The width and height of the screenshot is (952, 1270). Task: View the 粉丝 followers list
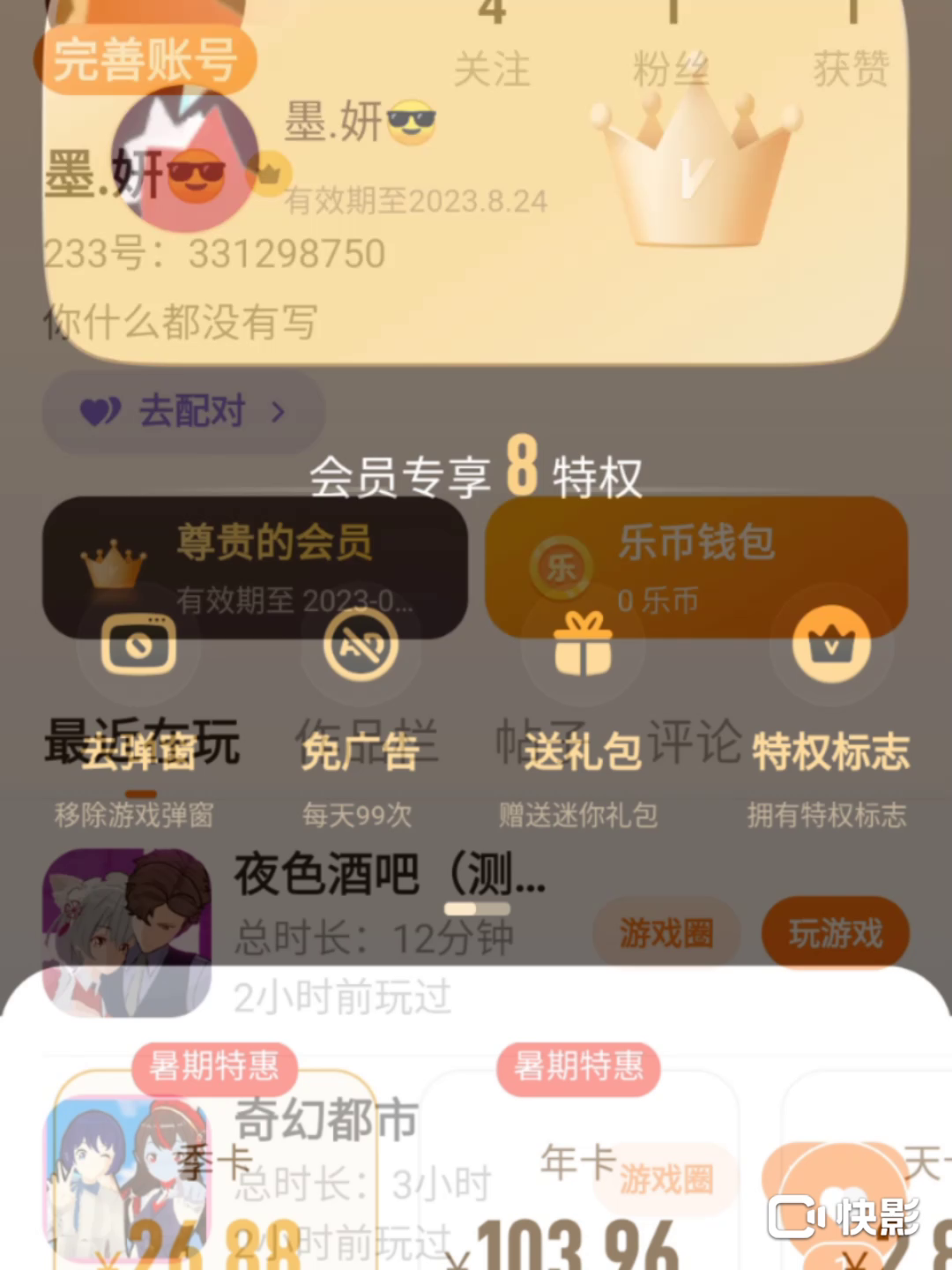672,49
